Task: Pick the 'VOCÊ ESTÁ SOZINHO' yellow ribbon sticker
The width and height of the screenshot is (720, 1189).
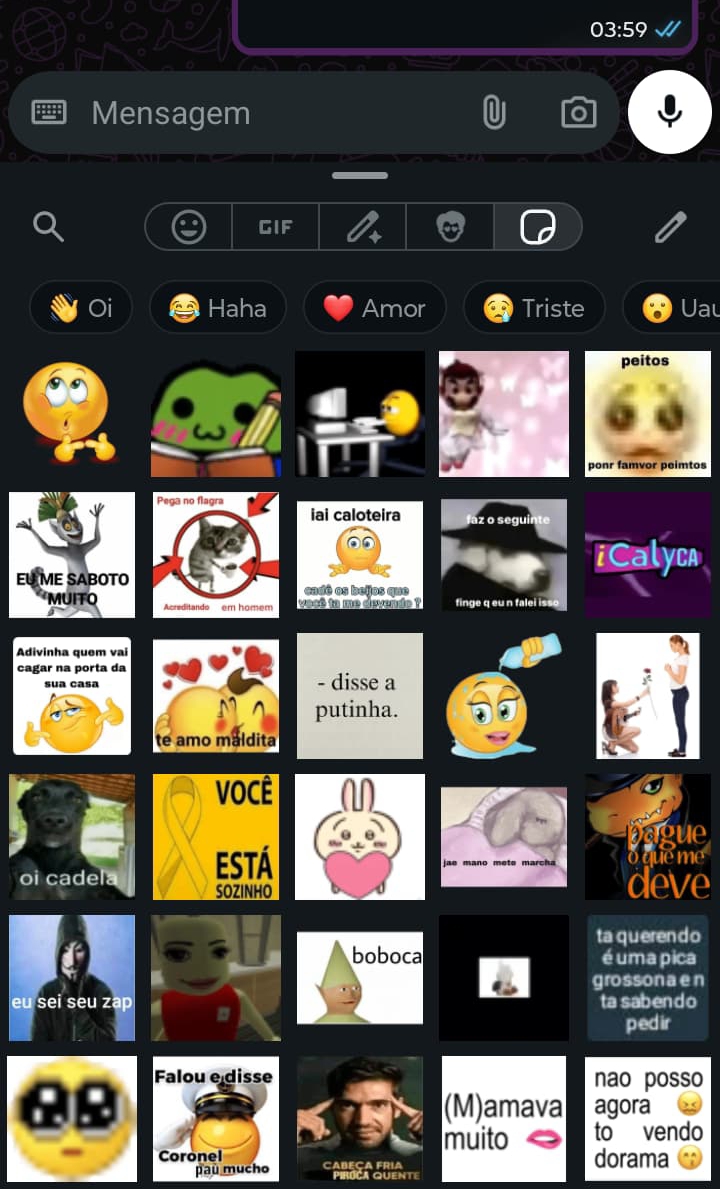Action: point(216,836)
